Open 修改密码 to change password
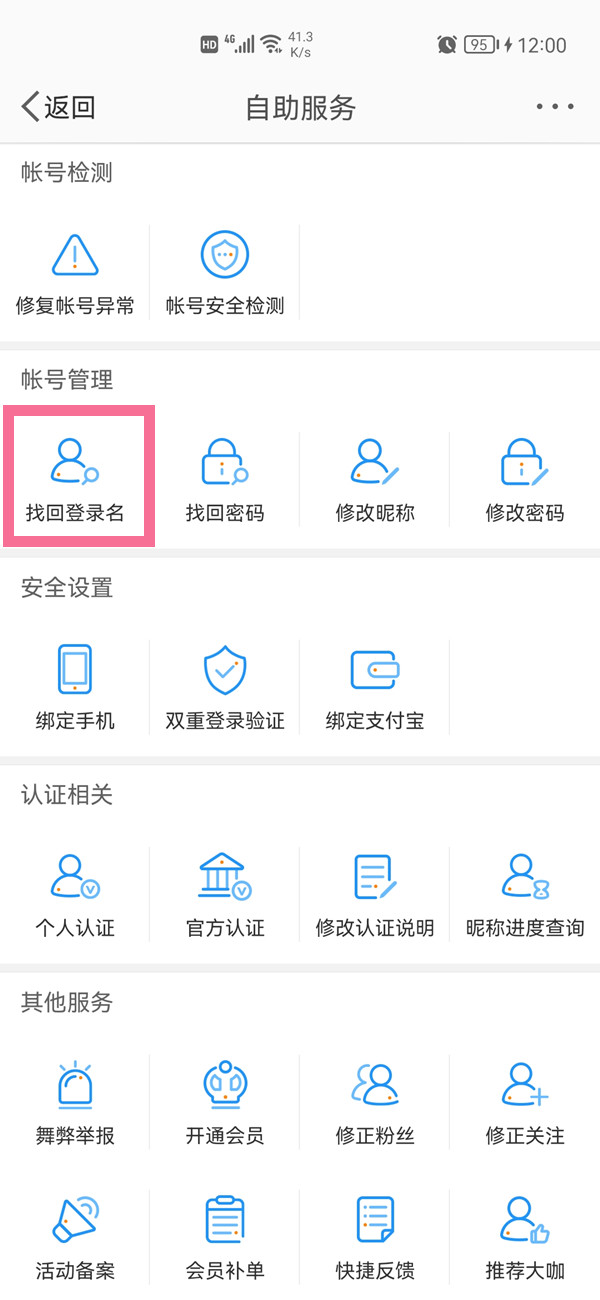 pyautogui.click(x=525, y=480)
